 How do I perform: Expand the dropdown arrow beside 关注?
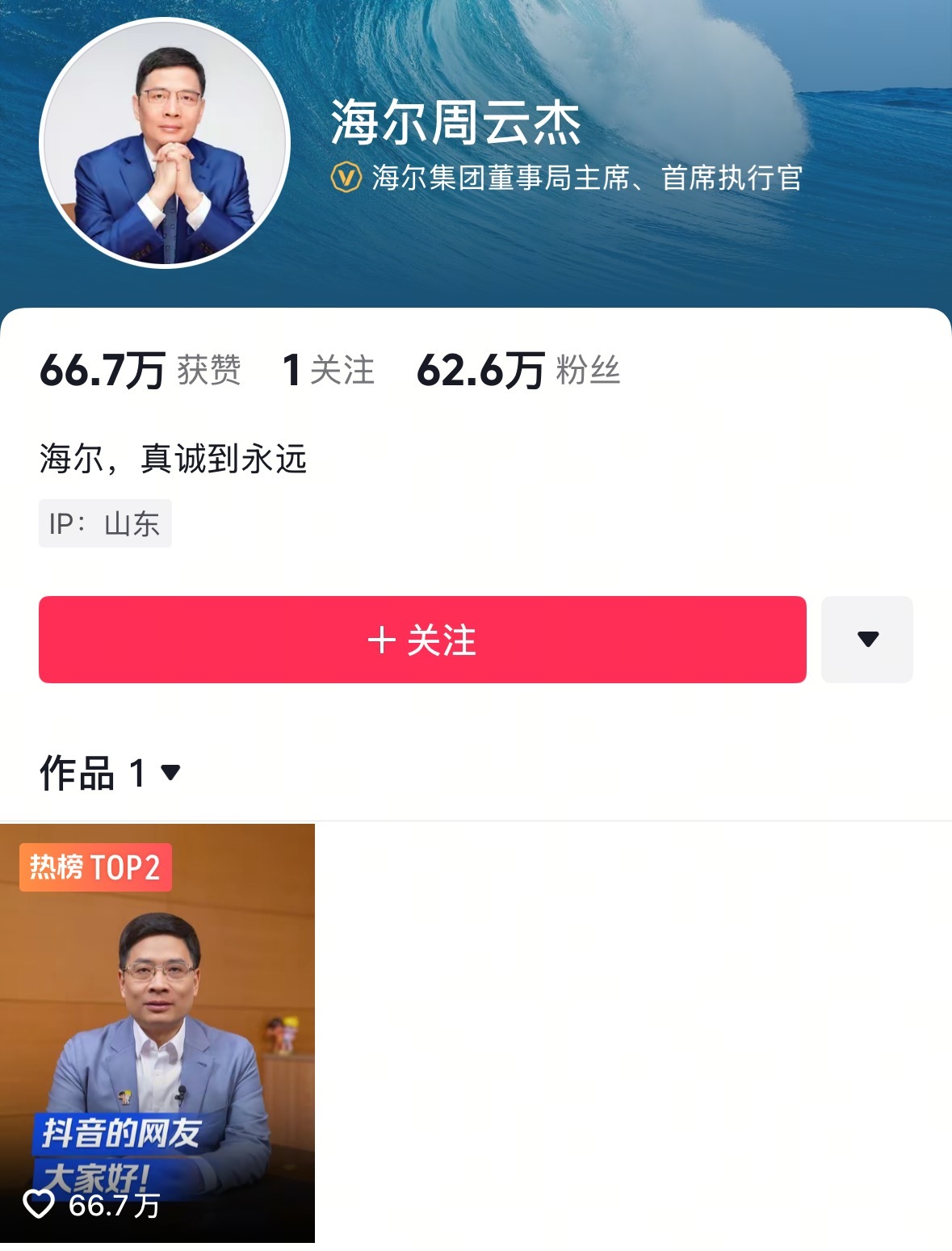click(866, 640)
